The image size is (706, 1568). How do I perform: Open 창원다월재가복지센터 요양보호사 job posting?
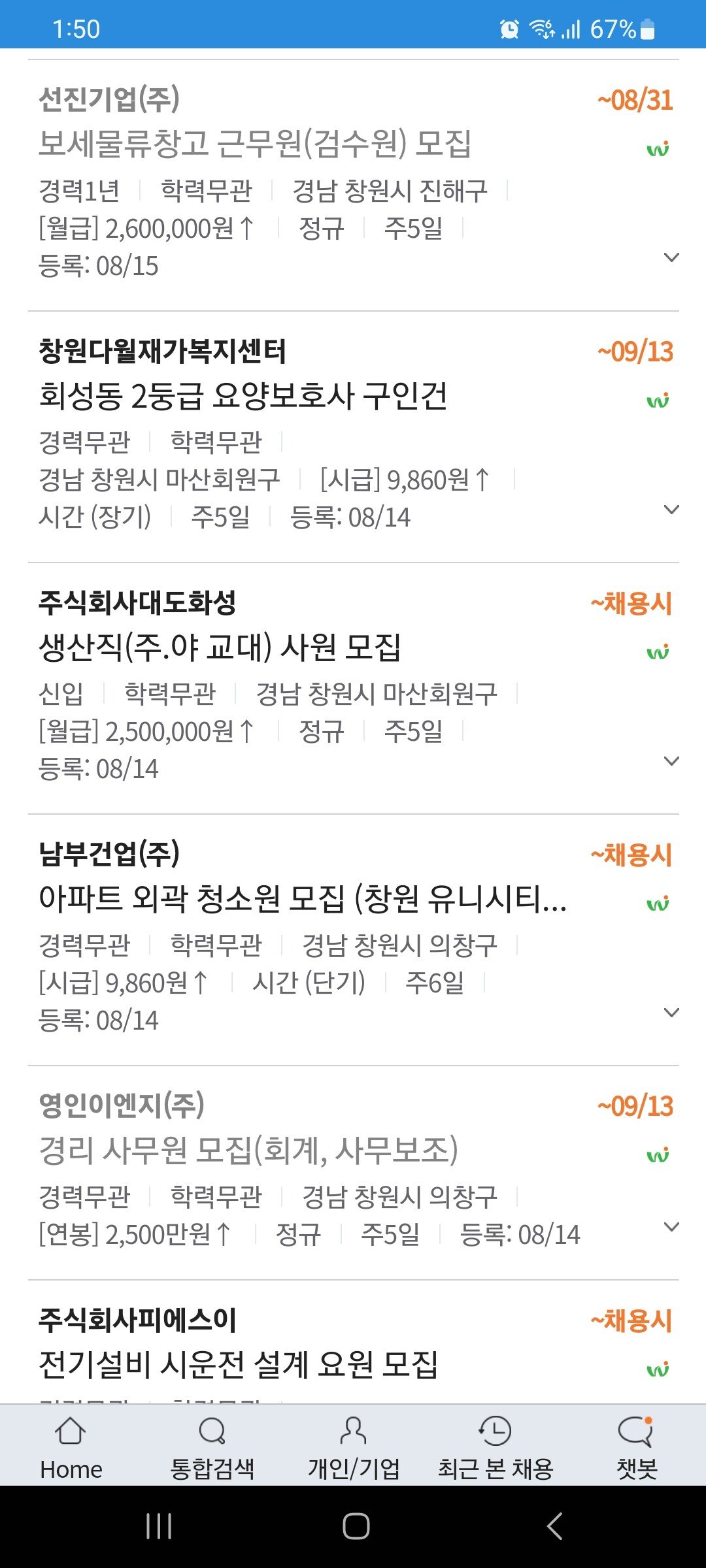click(x=243, y=395)
